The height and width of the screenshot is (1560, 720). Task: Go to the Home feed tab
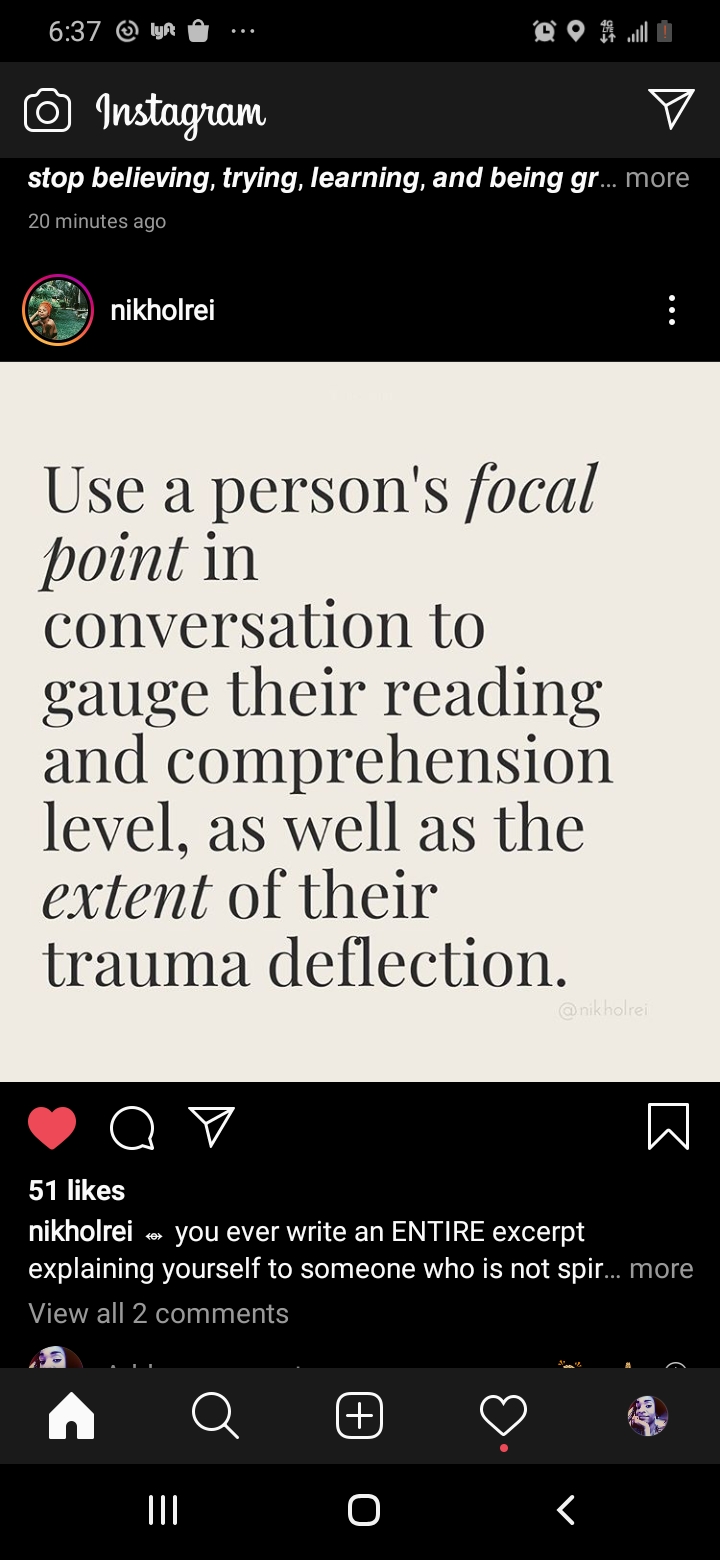point(72,1416)
